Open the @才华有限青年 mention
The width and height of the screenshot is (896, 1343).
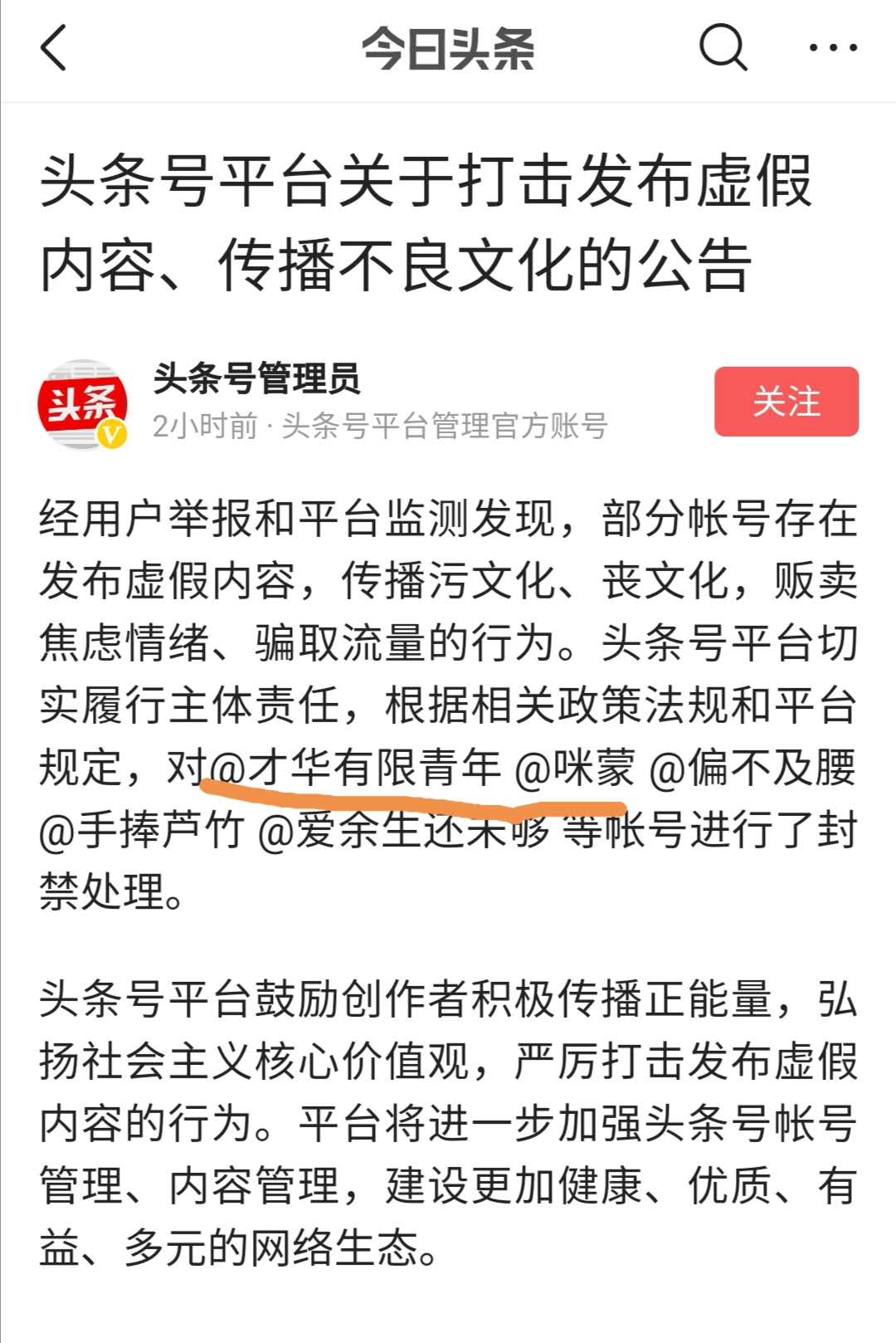pos(355,767)
